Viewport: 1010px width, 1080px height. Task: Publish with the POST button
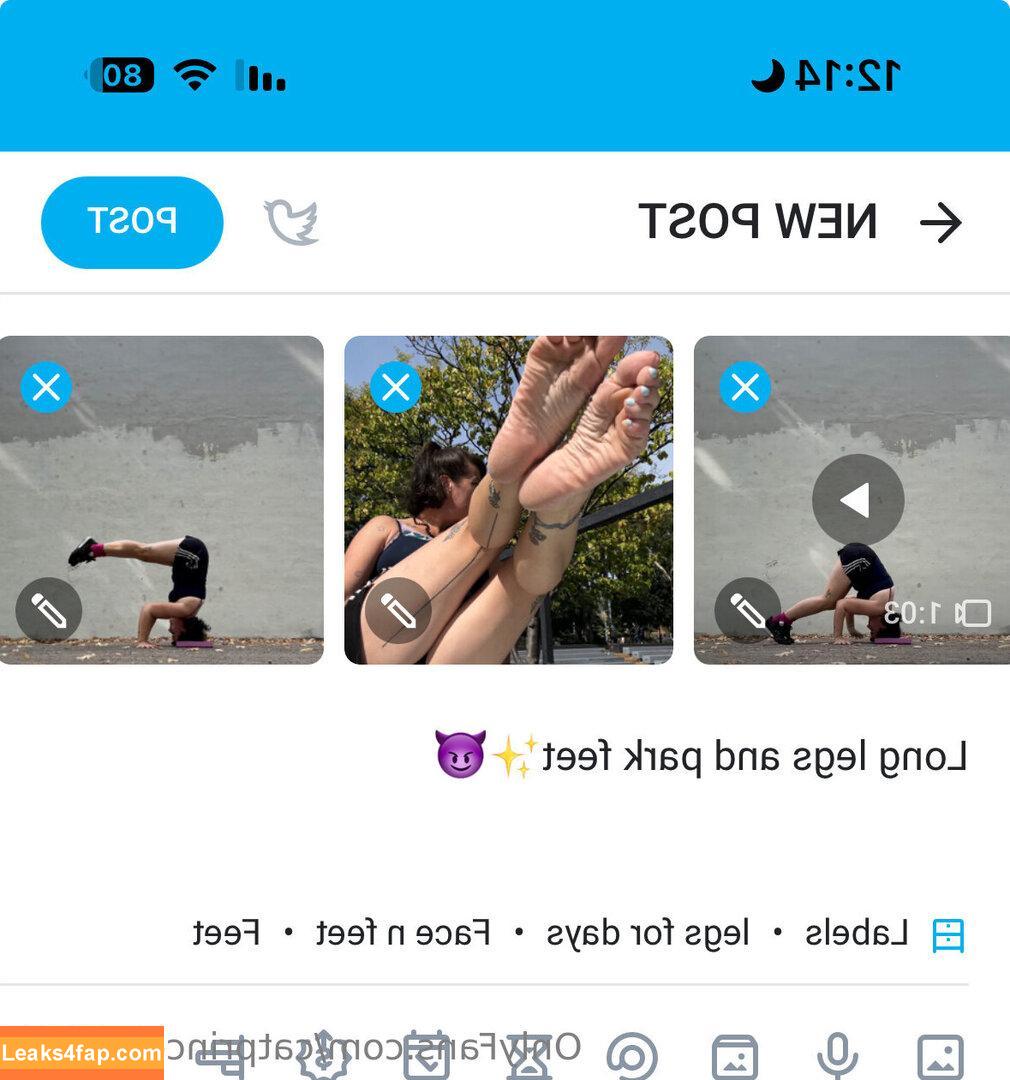132,222
